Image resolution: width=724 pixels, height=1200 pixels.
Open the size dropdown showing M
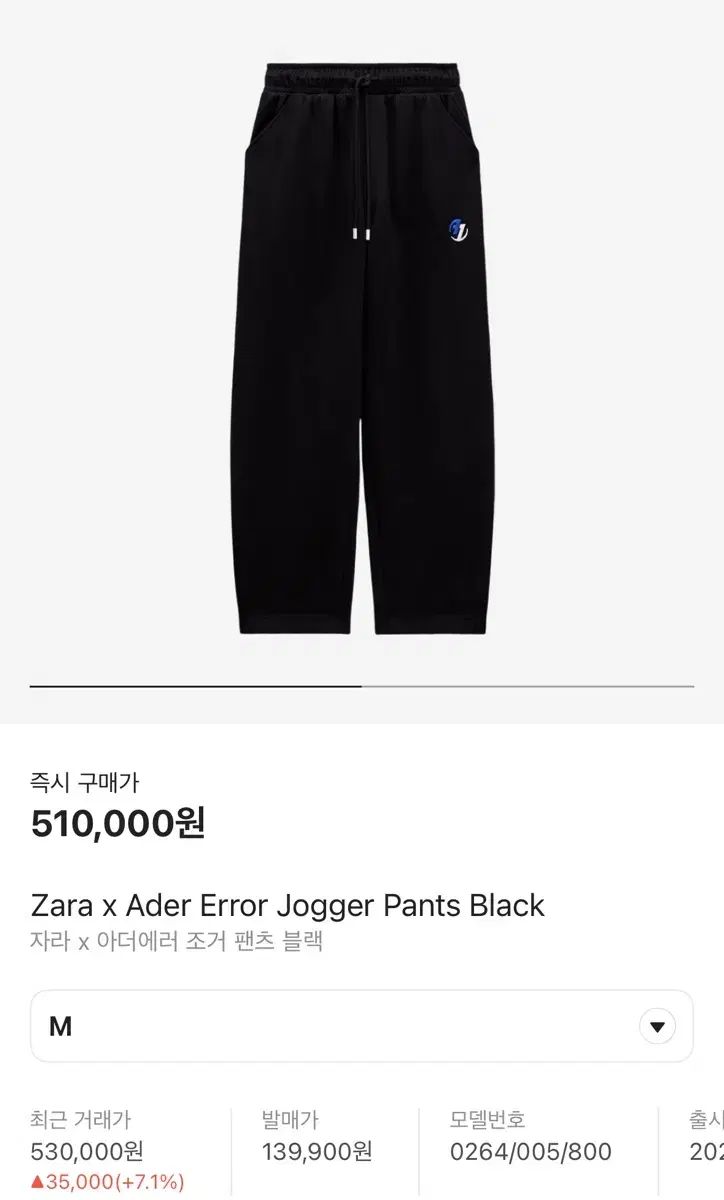(x=361, y=1026)
